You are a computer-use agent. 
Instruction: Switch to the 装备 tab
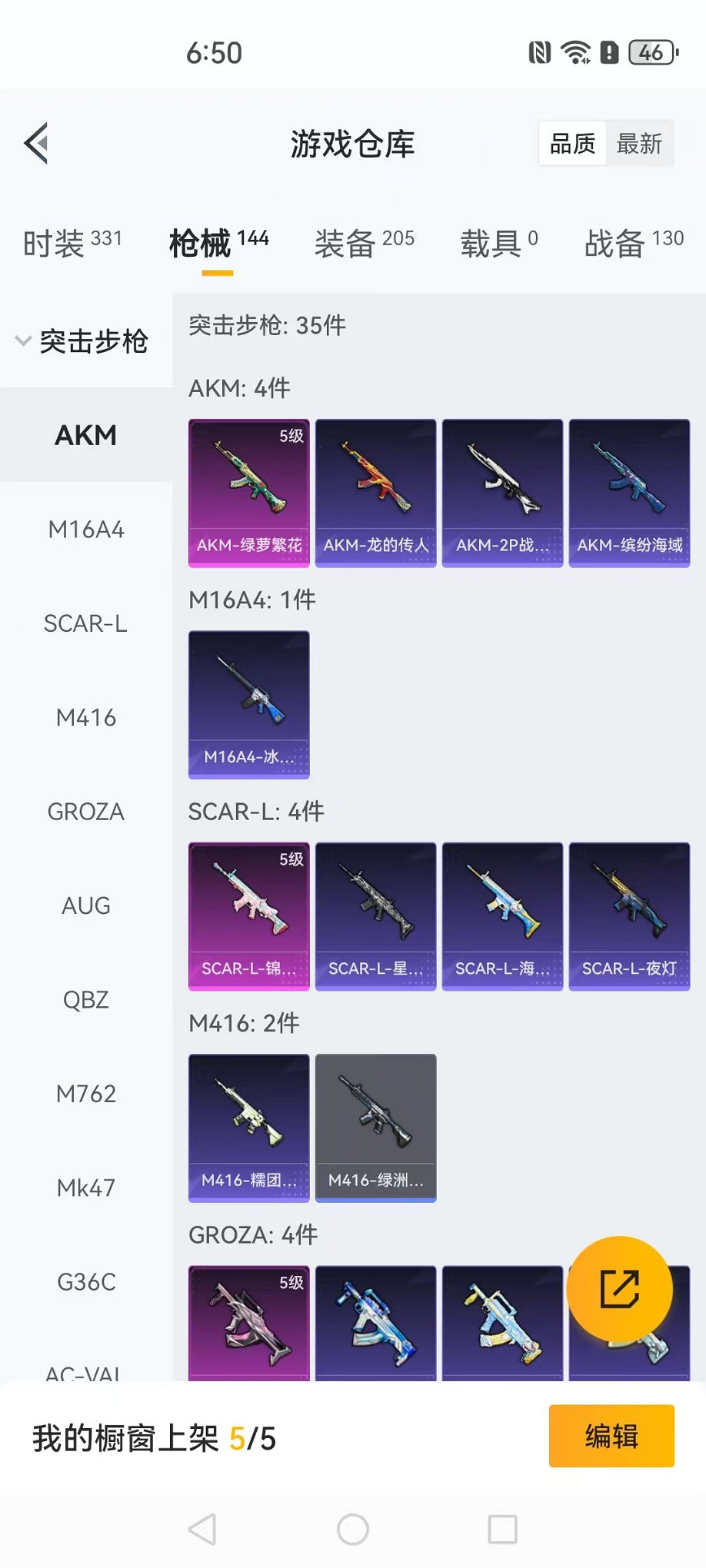pos(364,243)
